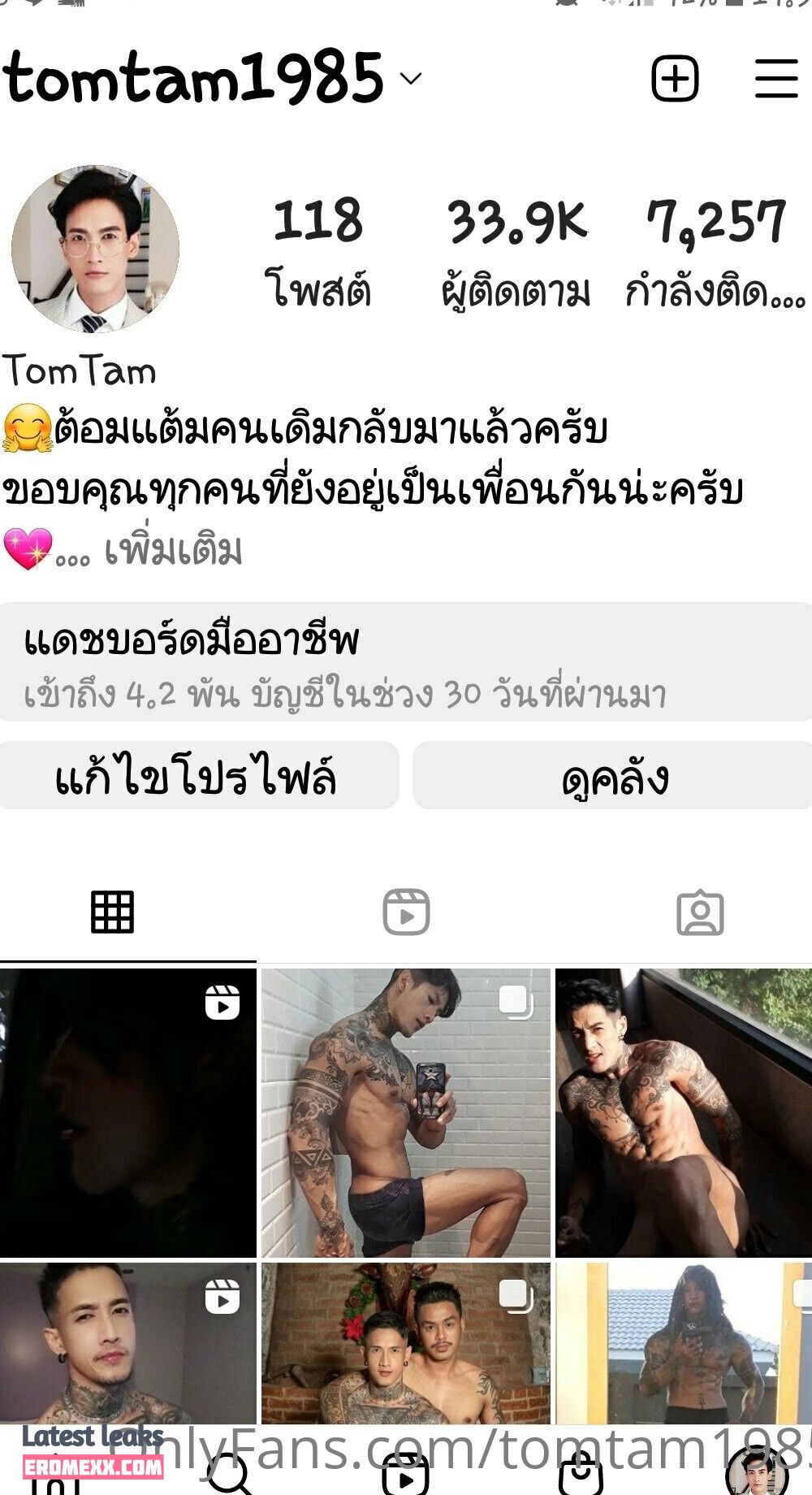Tap the ดูคลัง button
812x1495 pixels.
[x=614, y=776]
